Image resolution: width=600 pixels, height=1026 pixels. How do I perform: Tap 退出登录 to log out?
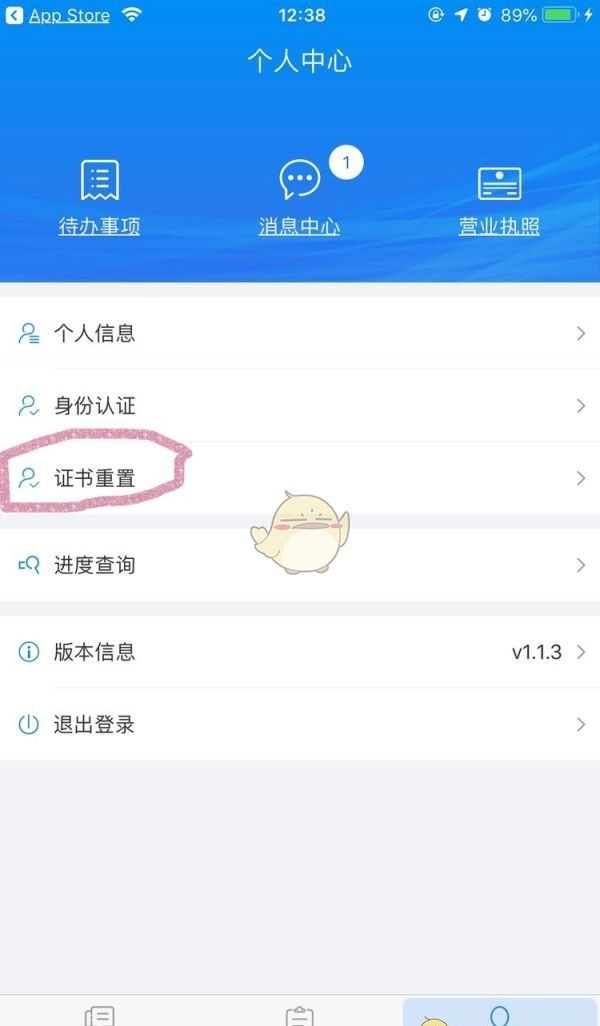[x=300, y=725]
